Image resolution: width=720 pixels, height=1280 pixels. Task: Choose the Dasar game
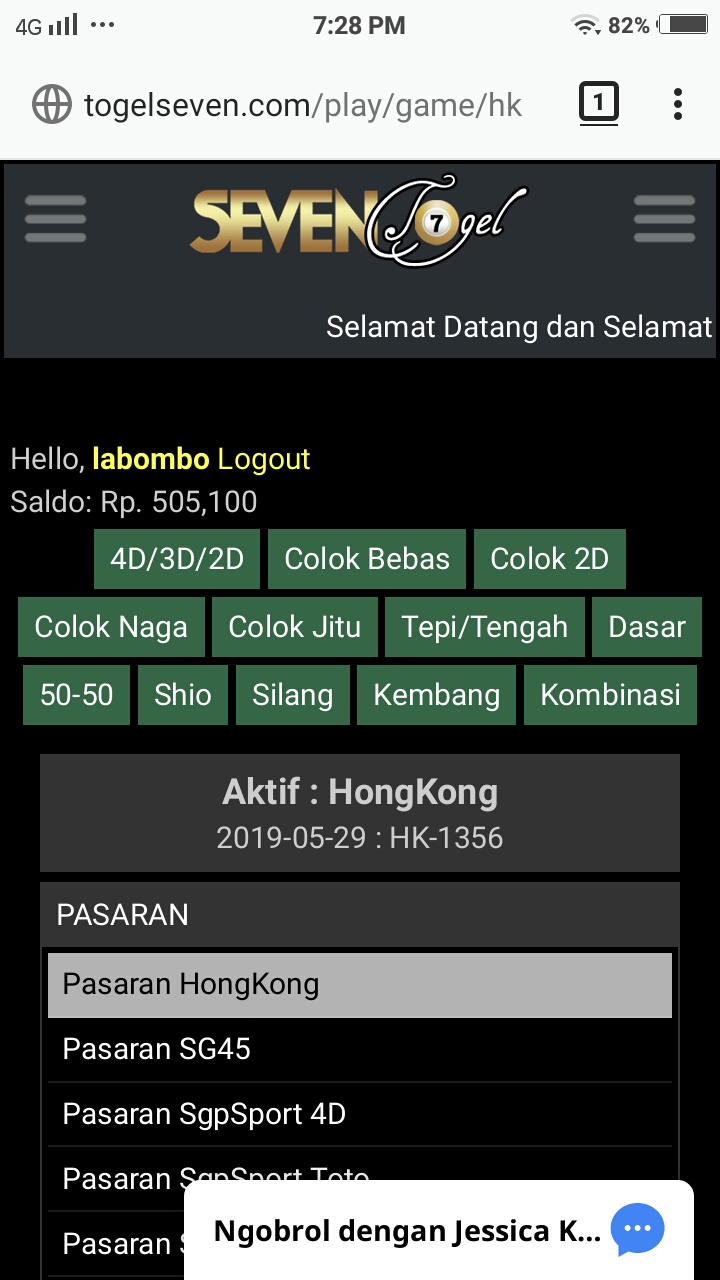point(647,627)
